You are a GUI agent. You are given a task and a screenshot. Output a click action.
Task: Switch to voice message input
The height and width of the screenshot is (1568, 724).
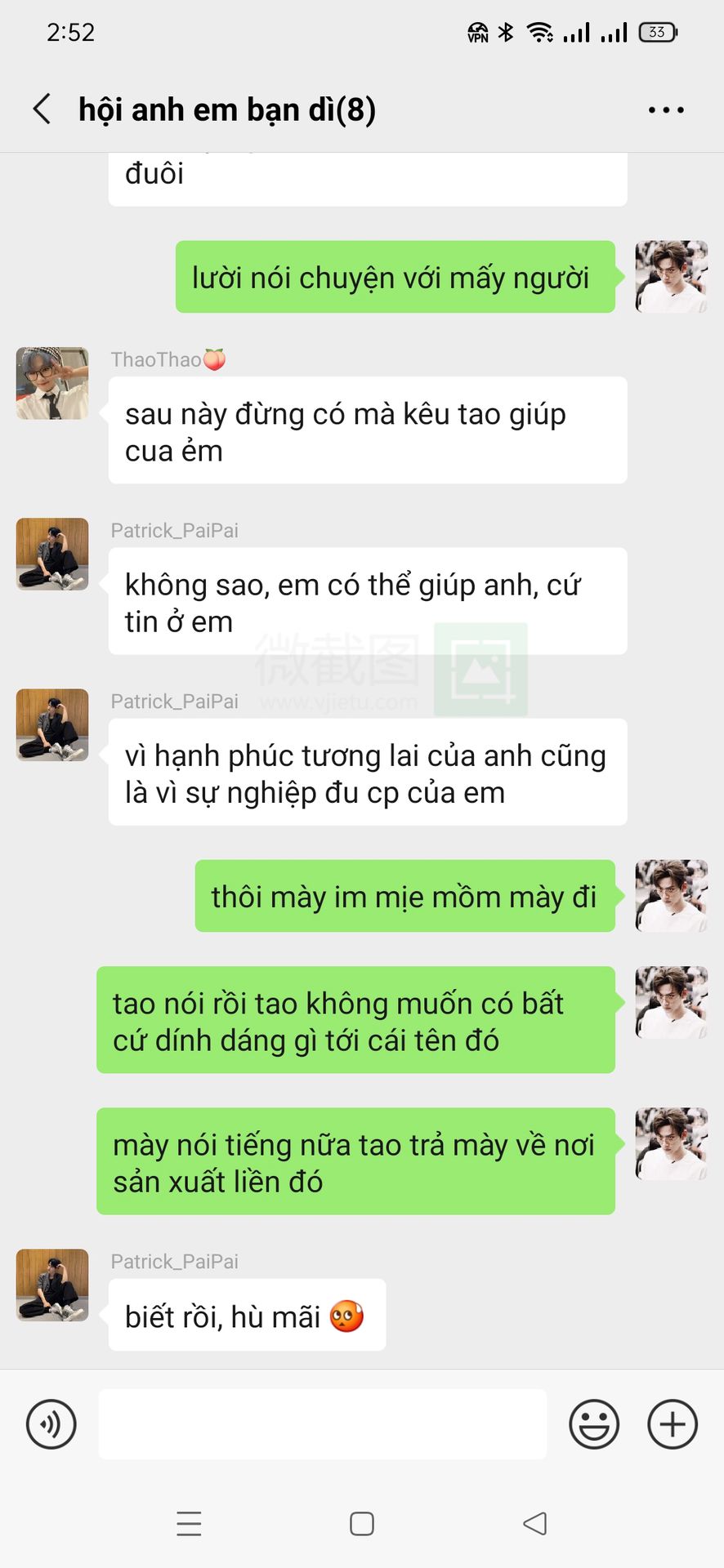[51, 1424]
